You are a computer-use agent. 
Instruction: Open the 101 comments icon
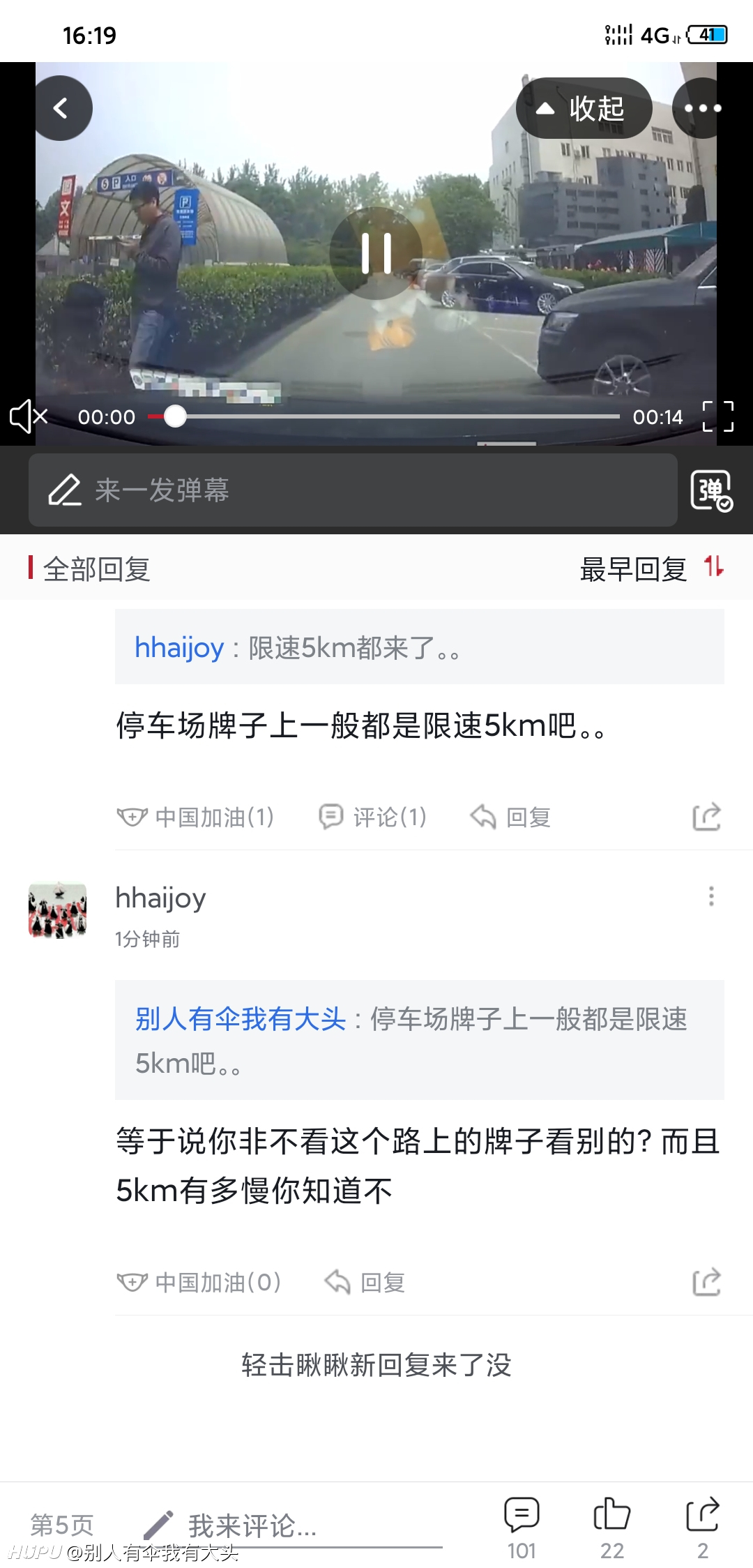522,1528
